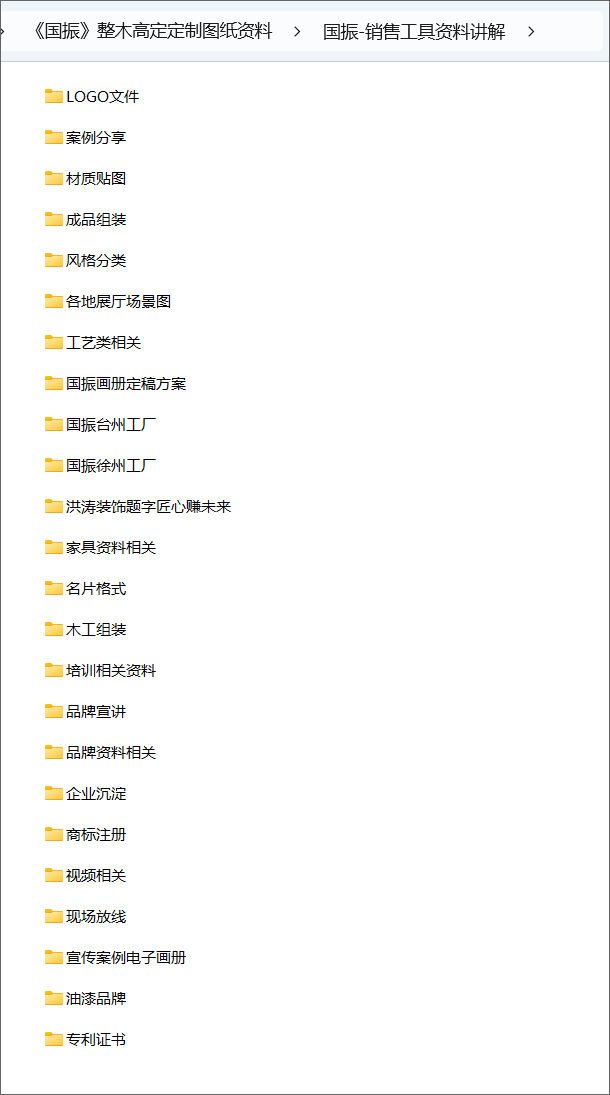610x1095 pixels.
Task: Go to 《国振》整木高定定制图纸资料 in breadcrumb
Action: 151,31
